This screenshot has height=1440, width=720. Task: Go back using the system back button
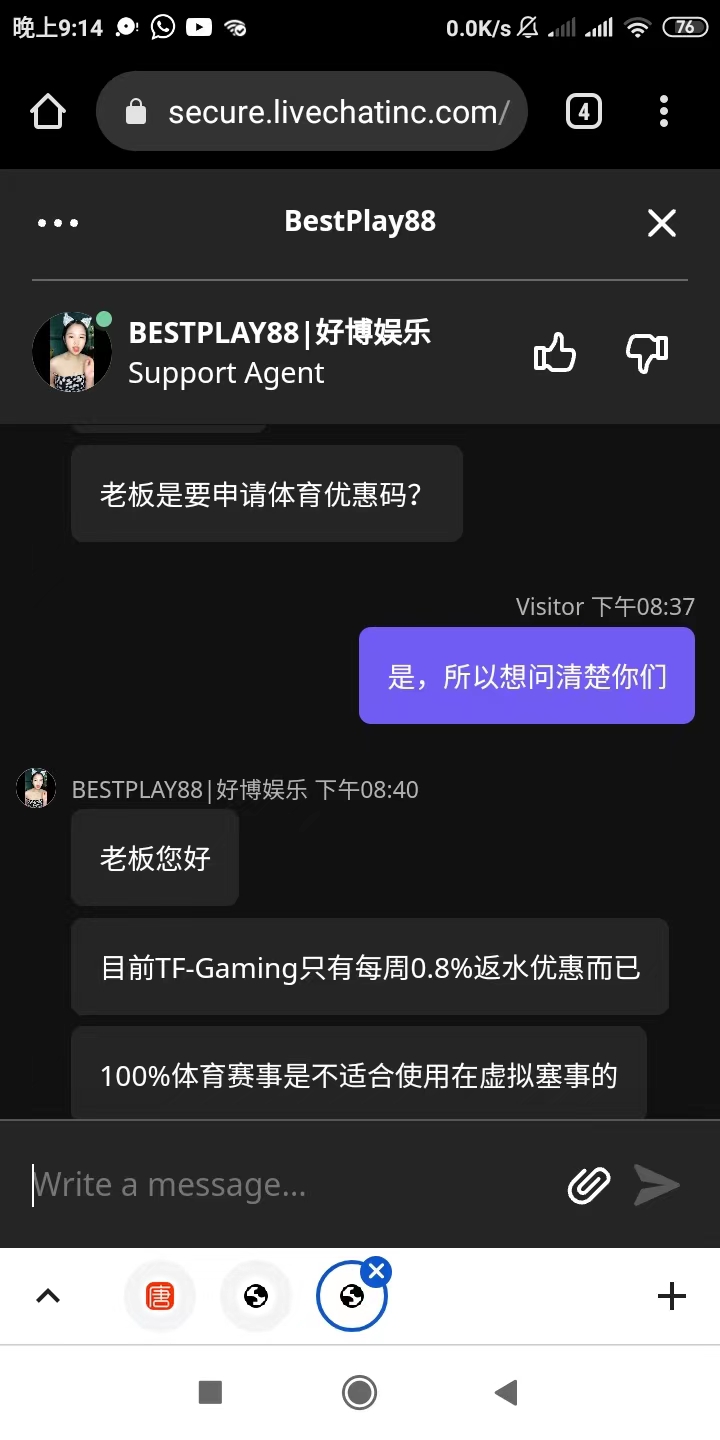pos(506,1392)
